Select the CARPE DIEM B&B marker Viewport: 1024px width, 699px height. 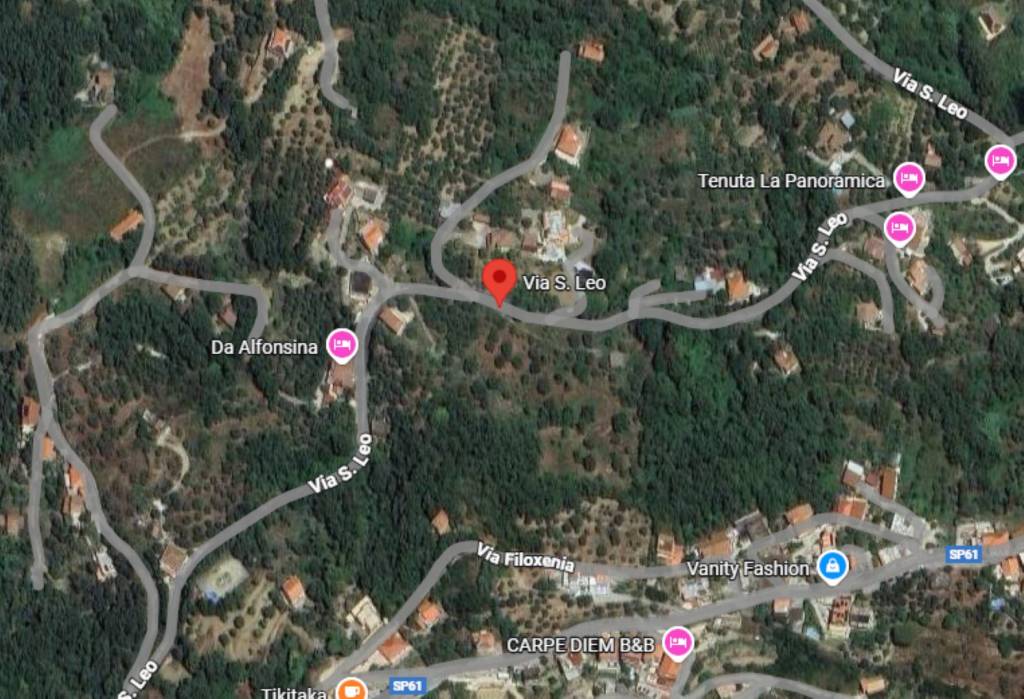pos(678,643)
